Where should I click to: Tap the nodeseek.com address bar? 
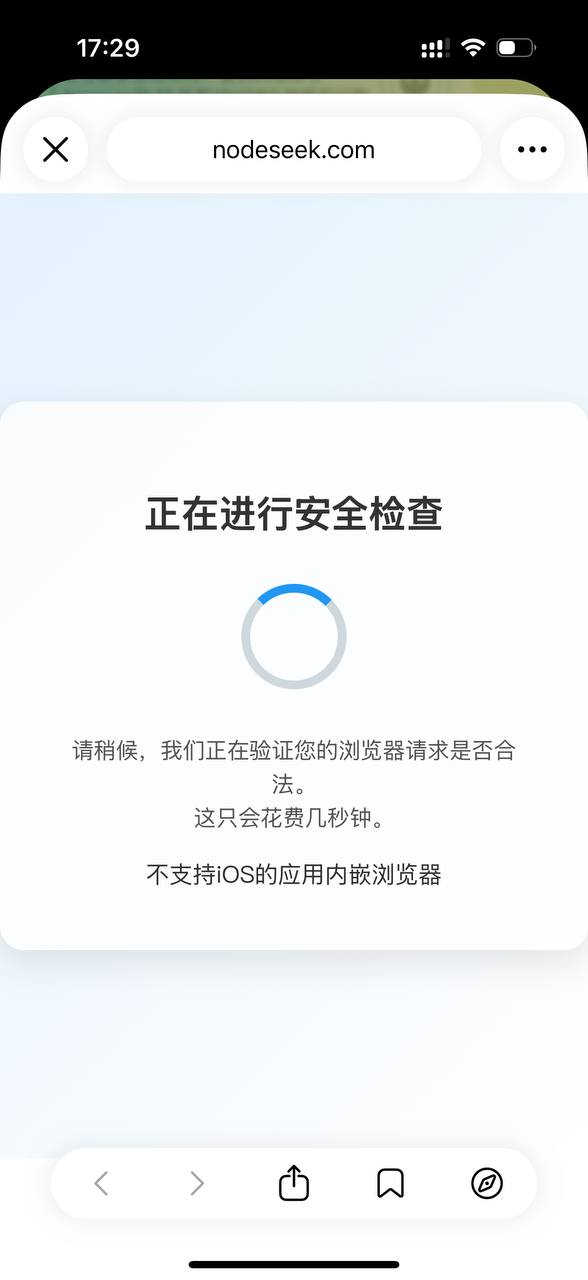click(x=293, y=150)
